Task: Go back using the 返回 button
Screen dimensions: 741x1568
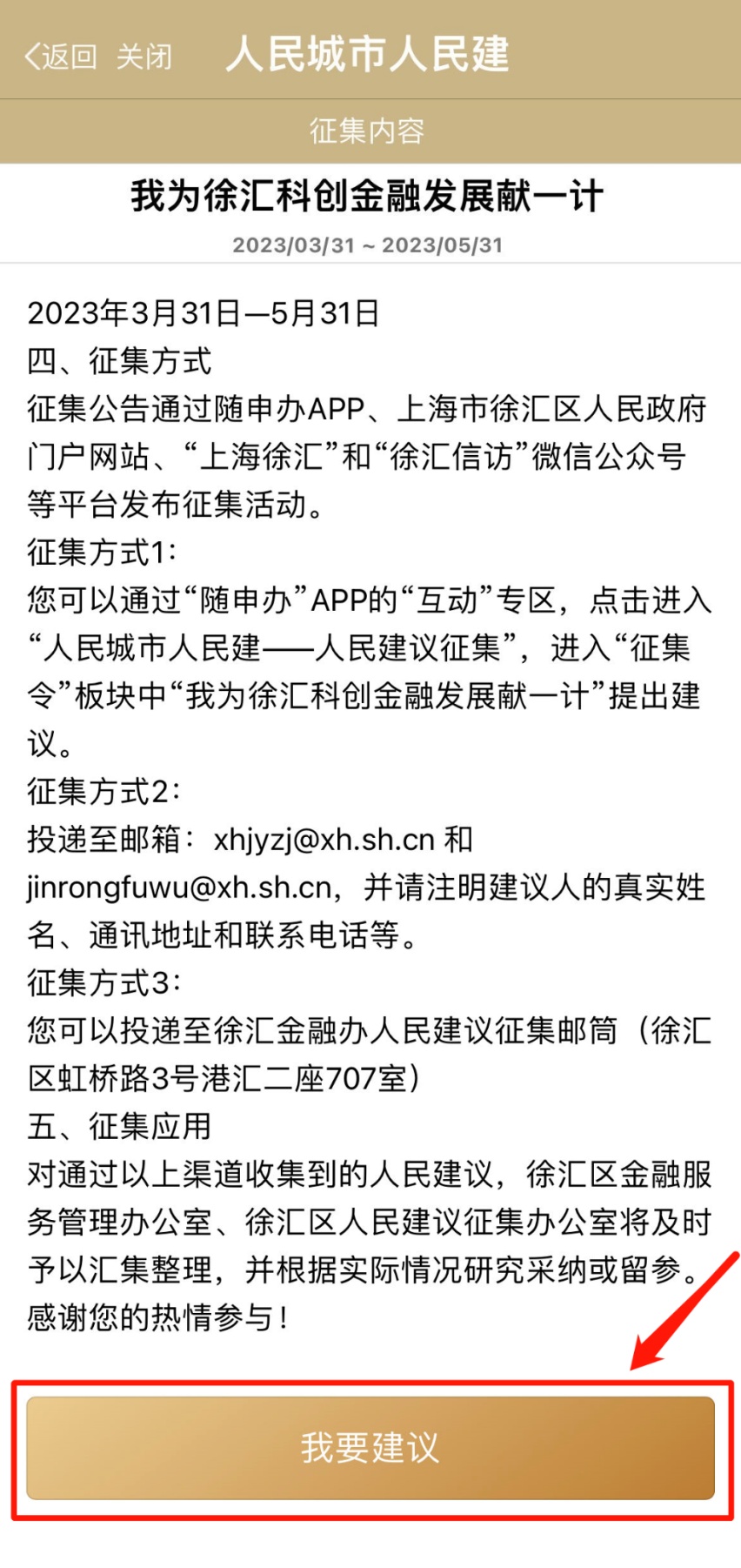Action: point(60,57)
